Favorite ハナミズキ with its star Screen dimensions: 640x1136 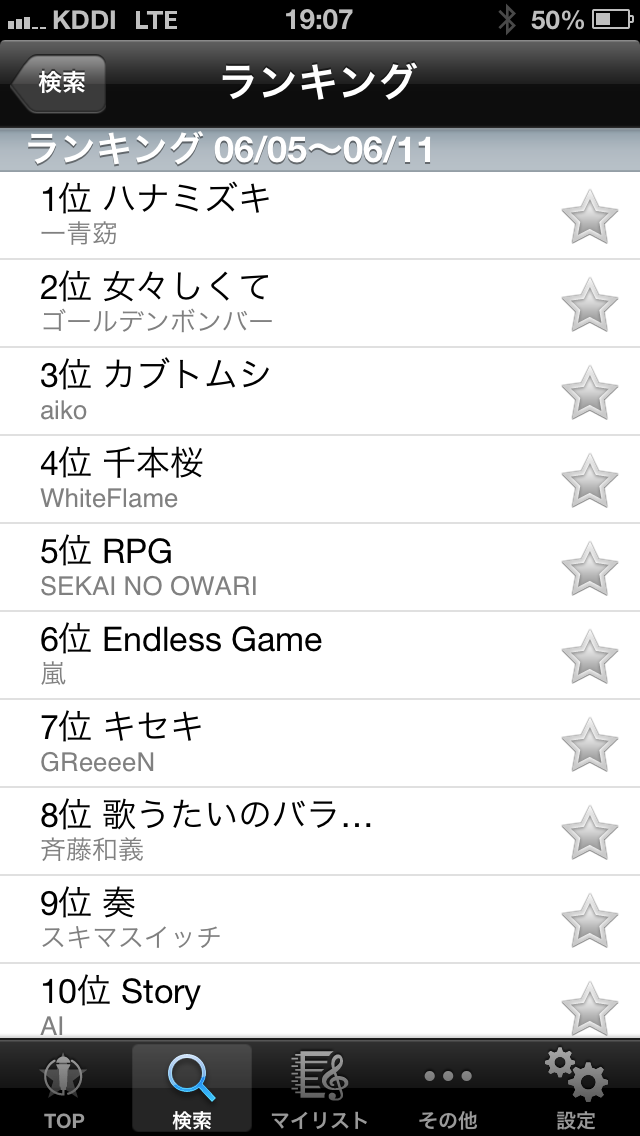(x=589, y=216)
